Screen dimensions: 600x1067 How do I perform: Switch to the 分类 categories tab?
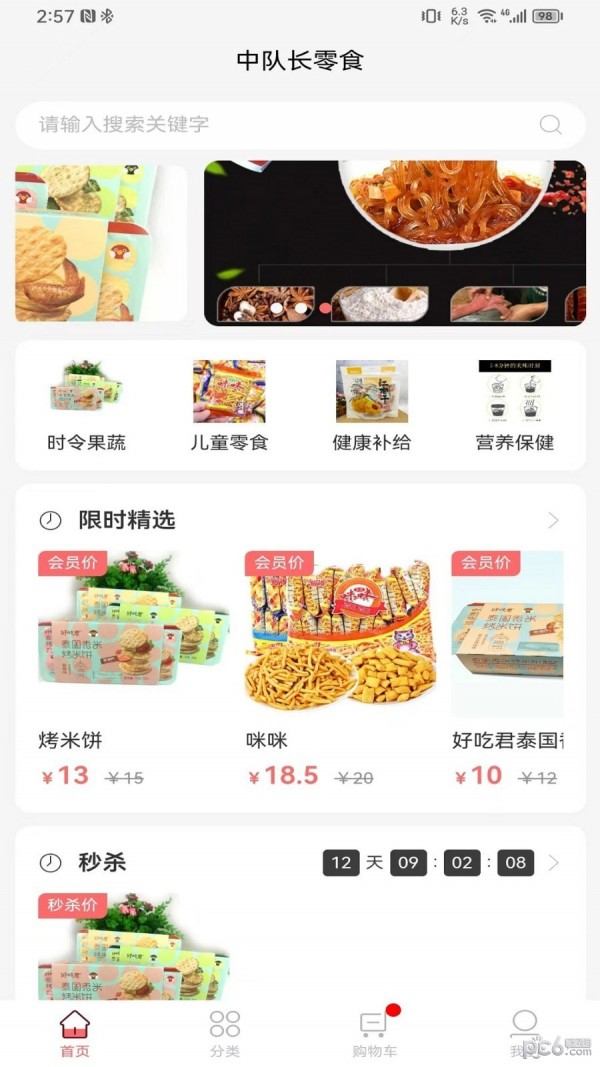click(225, 1034)
